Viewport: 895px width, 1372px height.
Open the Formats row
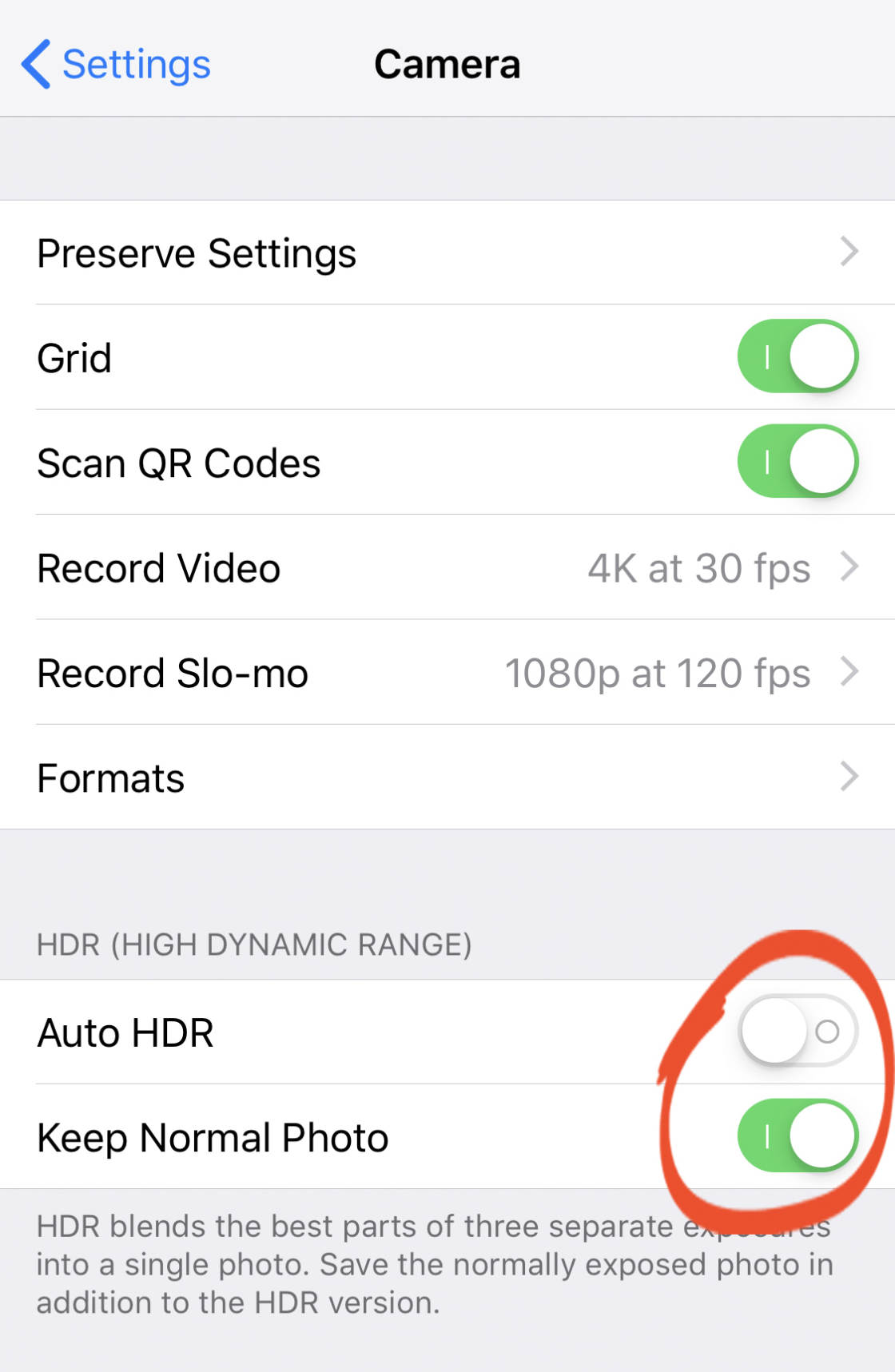[447, 777]
